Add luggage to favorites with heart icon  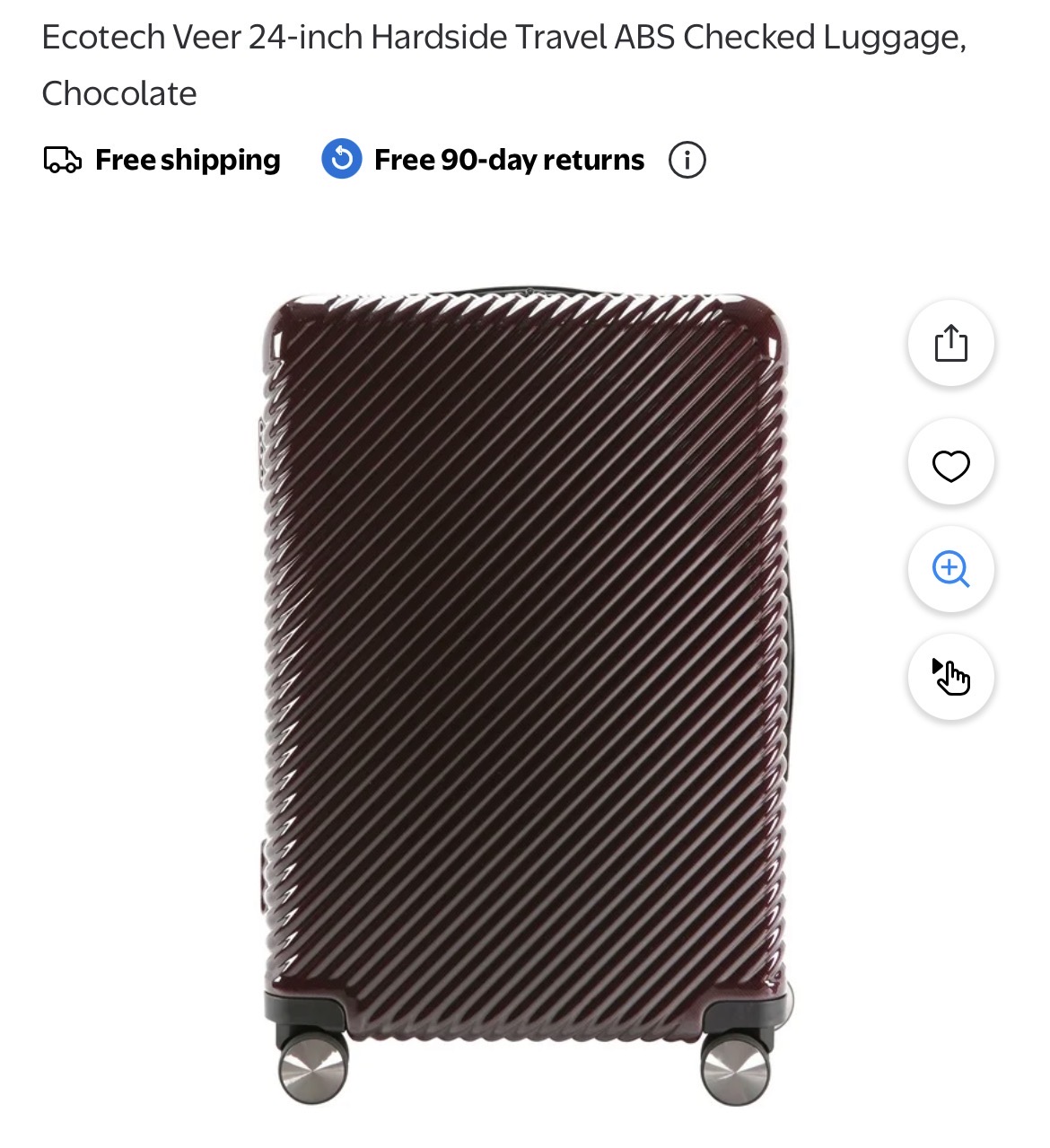(x=950, y=465)
